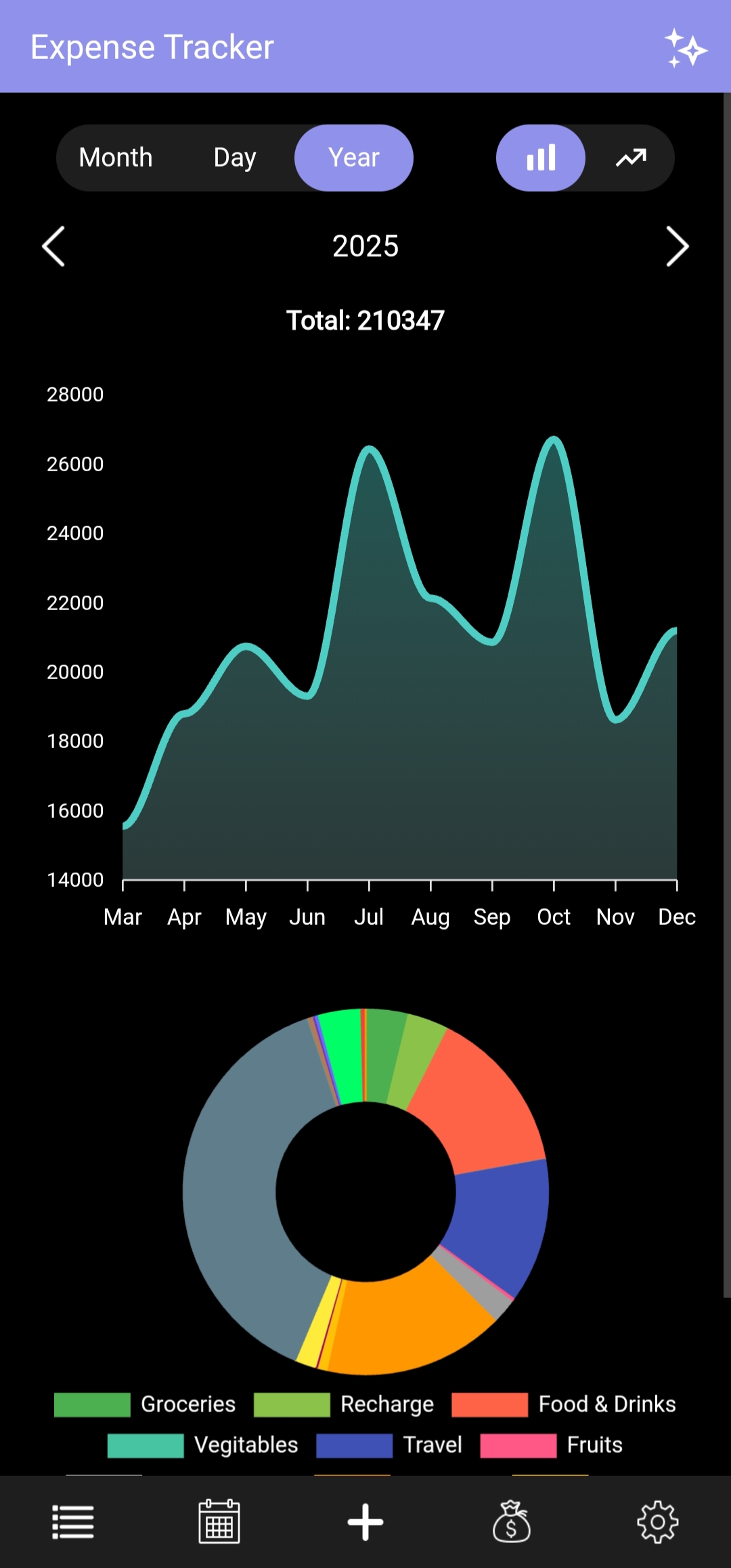Toggle the Vegitables legend item

[203, 1445]
